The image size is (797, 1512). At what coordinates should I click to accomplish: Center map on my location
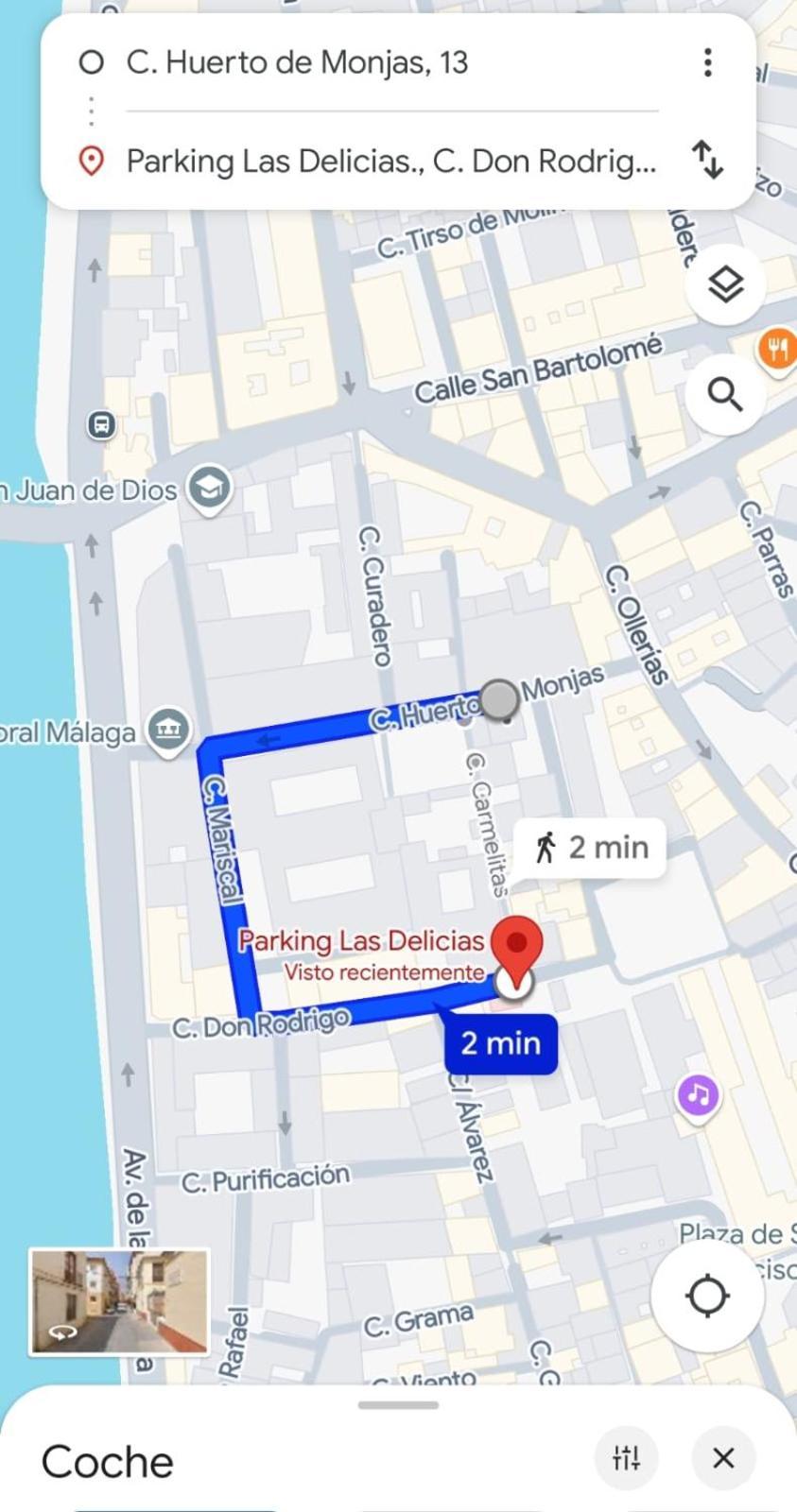707,1296
